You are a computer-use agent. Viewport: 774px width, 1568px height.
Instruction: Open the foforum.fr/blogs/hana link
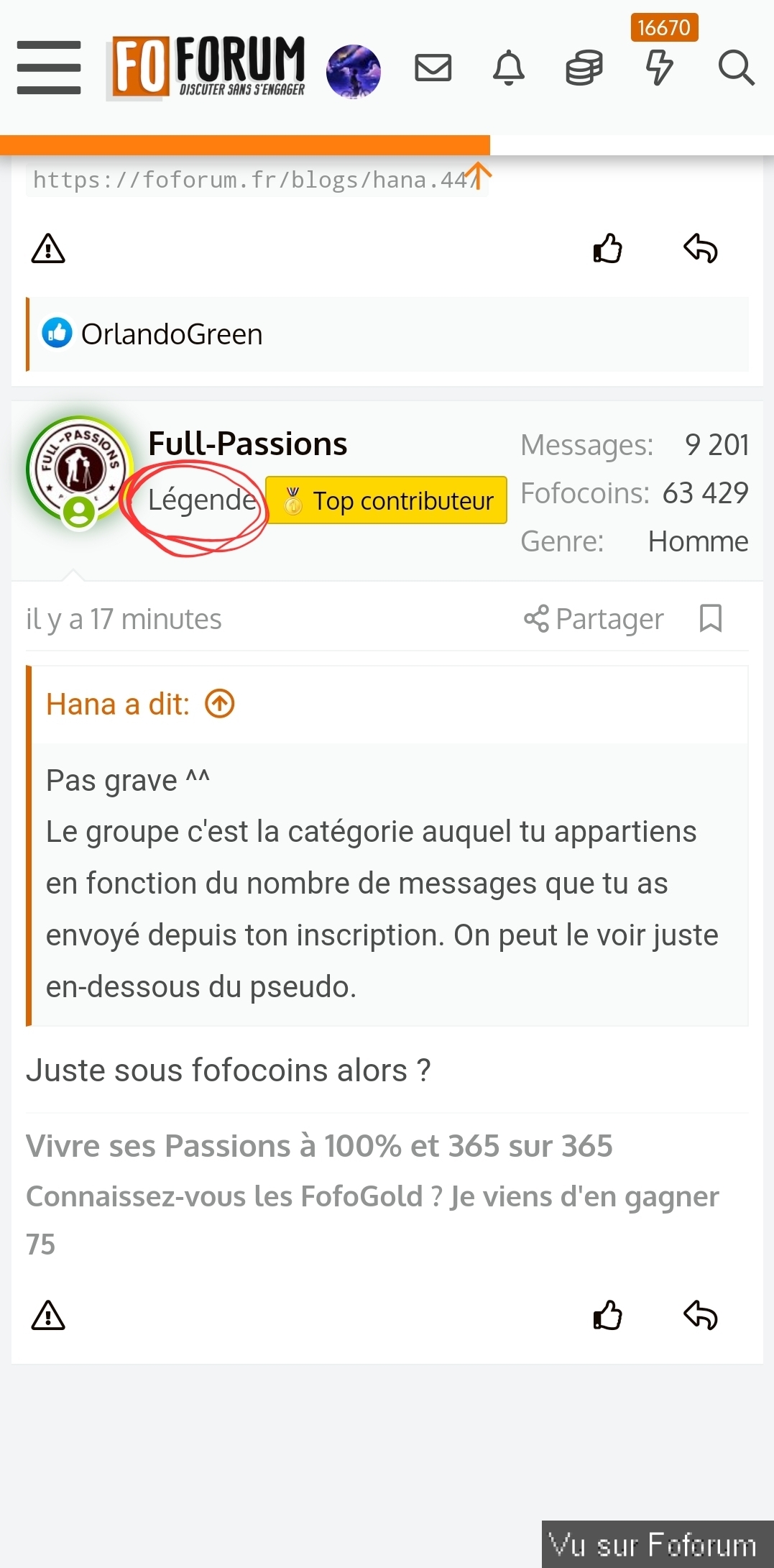pyautogui.click(x=251, y=179)
